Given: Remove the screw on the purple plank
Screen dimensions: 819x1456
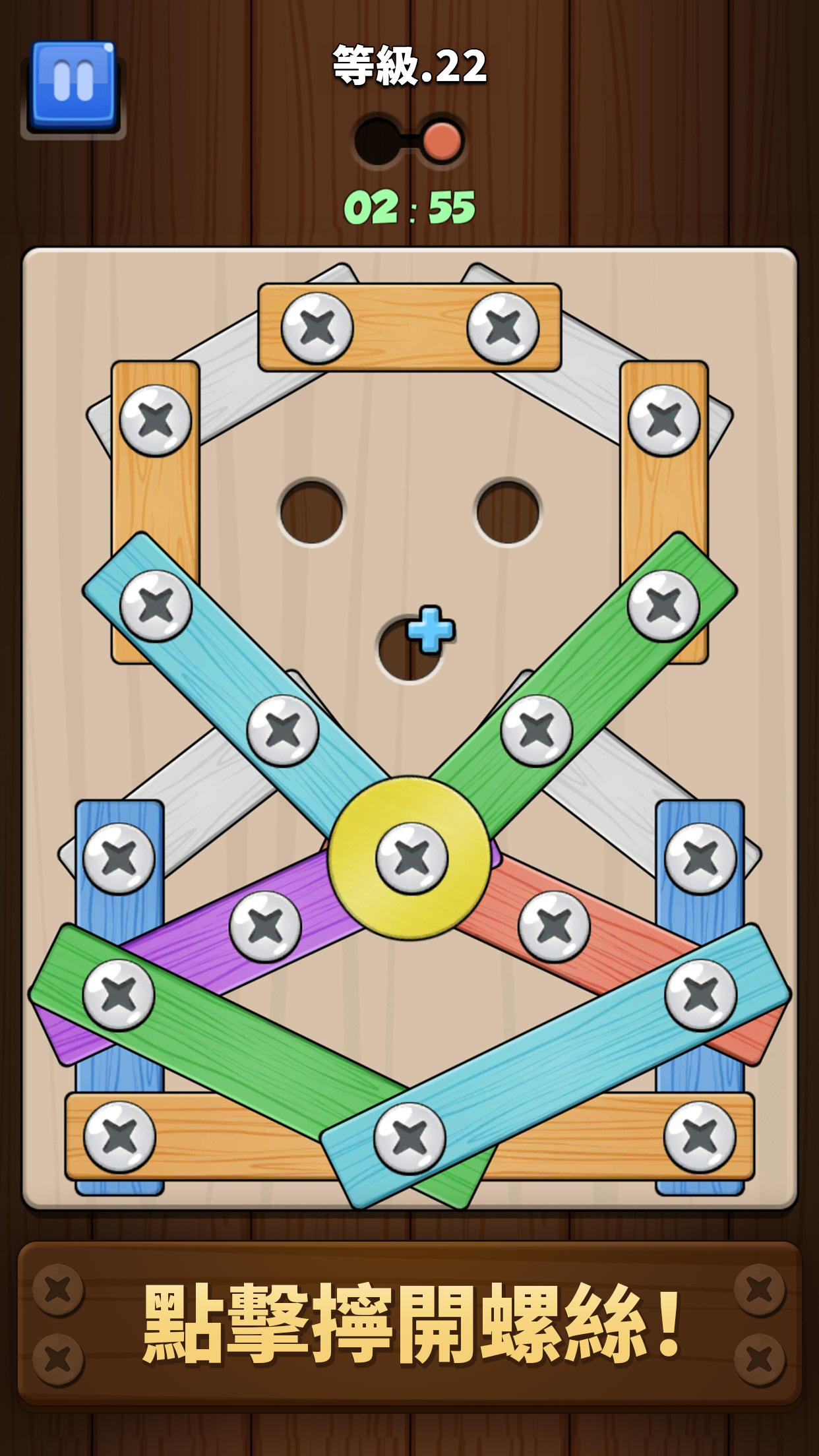Looking at the screenshot, I should coord(265,926).
